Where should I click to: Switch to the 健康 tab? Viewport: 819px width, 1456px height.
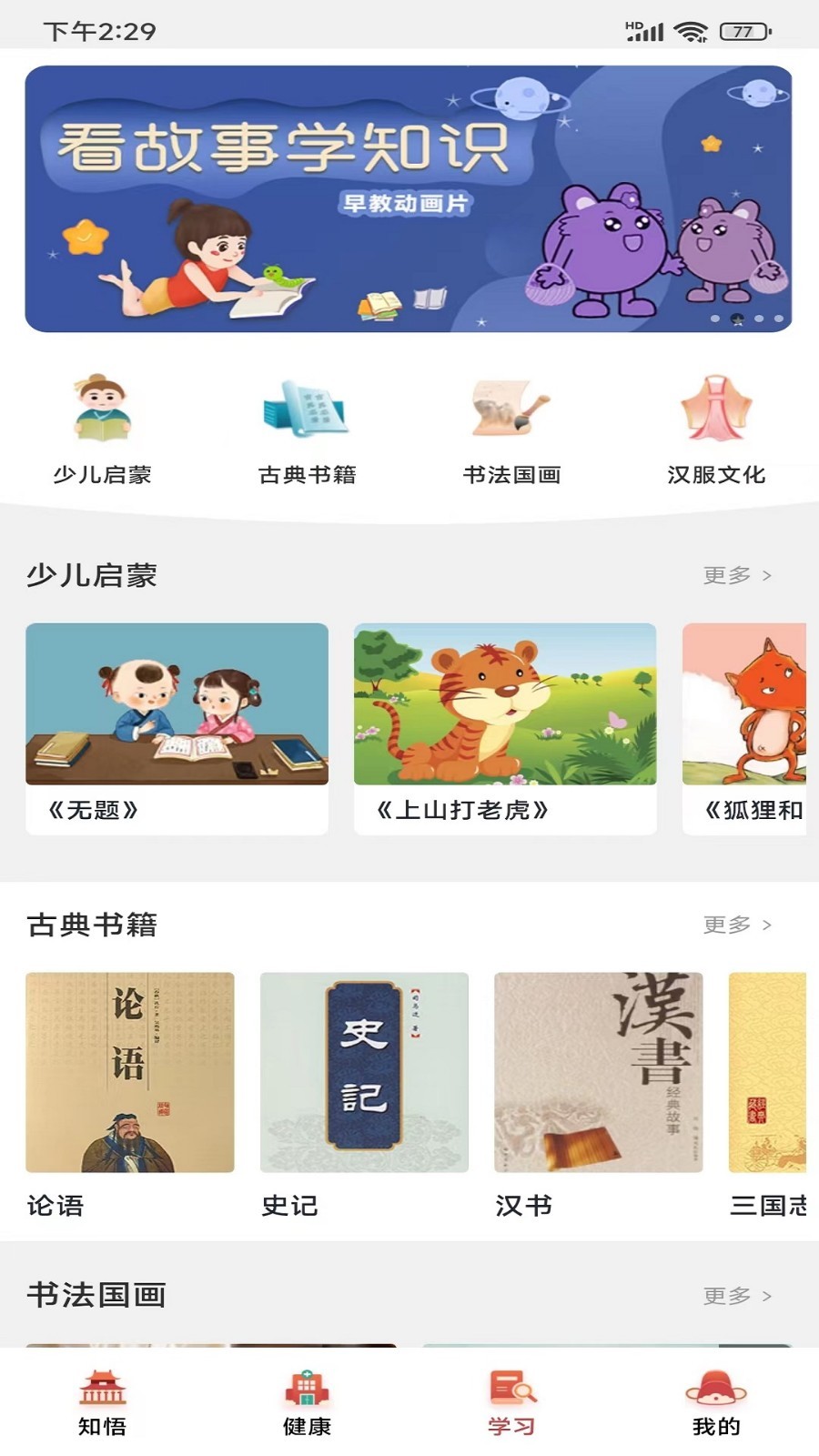(x=306, y=1401)
